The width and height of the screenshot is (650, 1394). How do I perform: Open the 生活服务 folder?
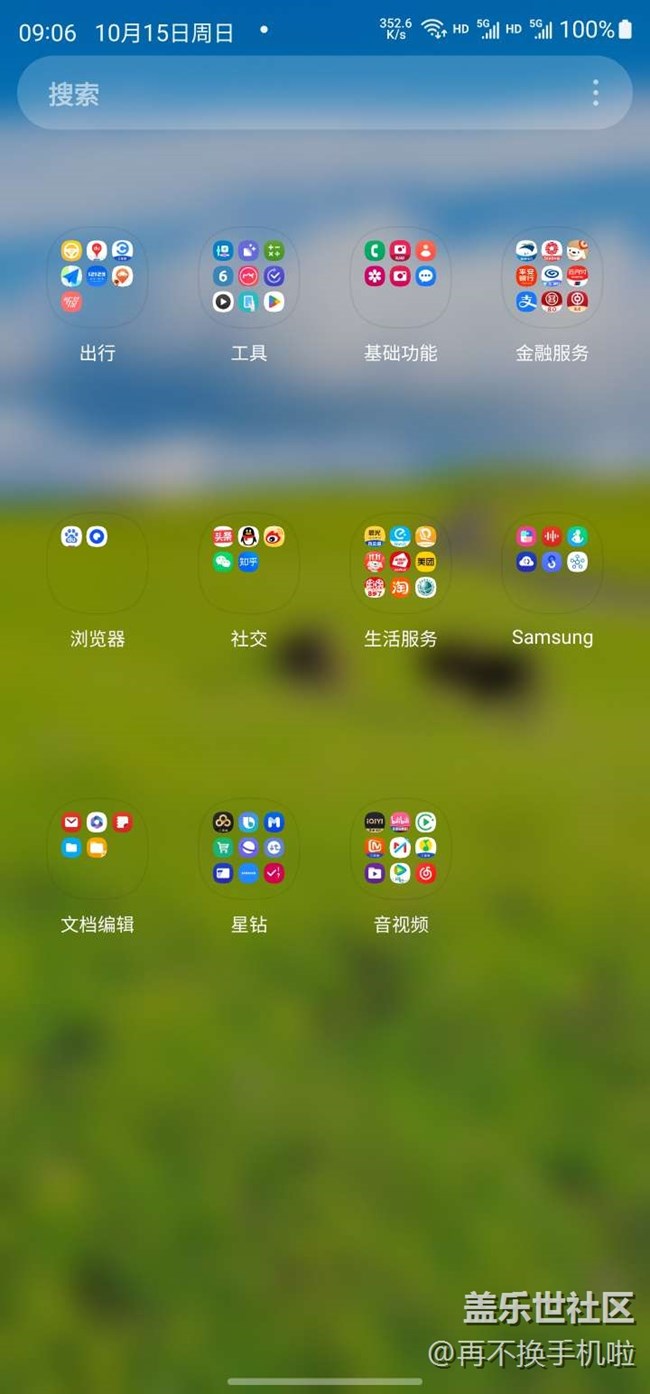pyautogui.click(x=400, y=563)
